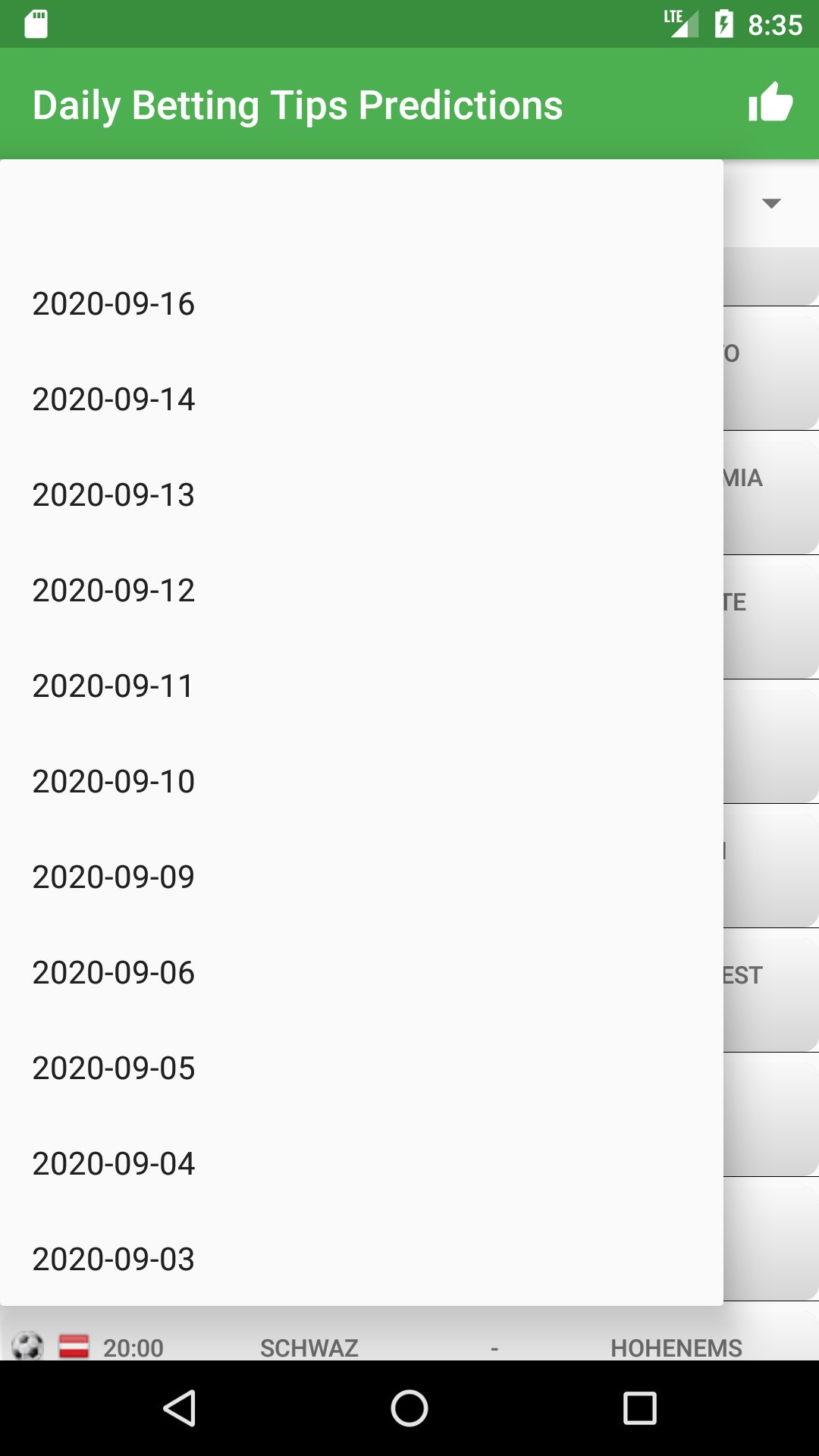Choose the date 2020-09-10
Image resolution: width=819 pixels, height=1456 pixels.
(x=362, y=781)
